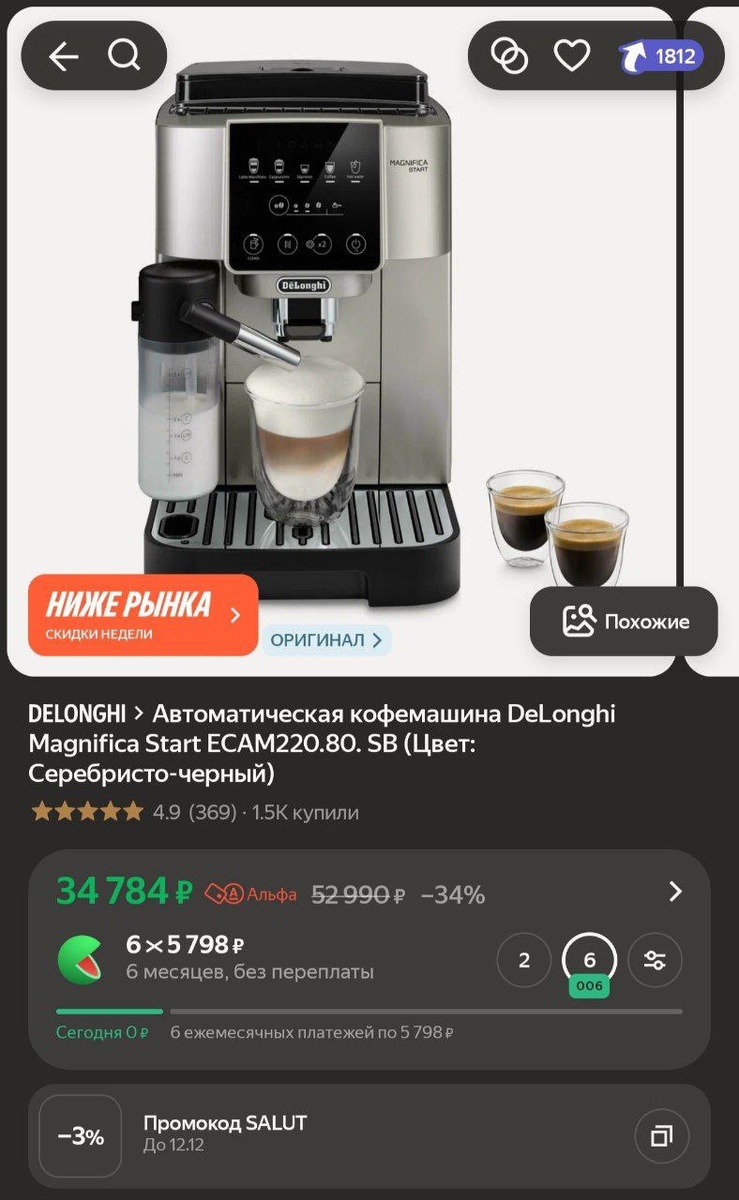Open installment settings sliders icon
This screenshot has height=1200, width=739.
pyautogui.click(x=655, y=961)
